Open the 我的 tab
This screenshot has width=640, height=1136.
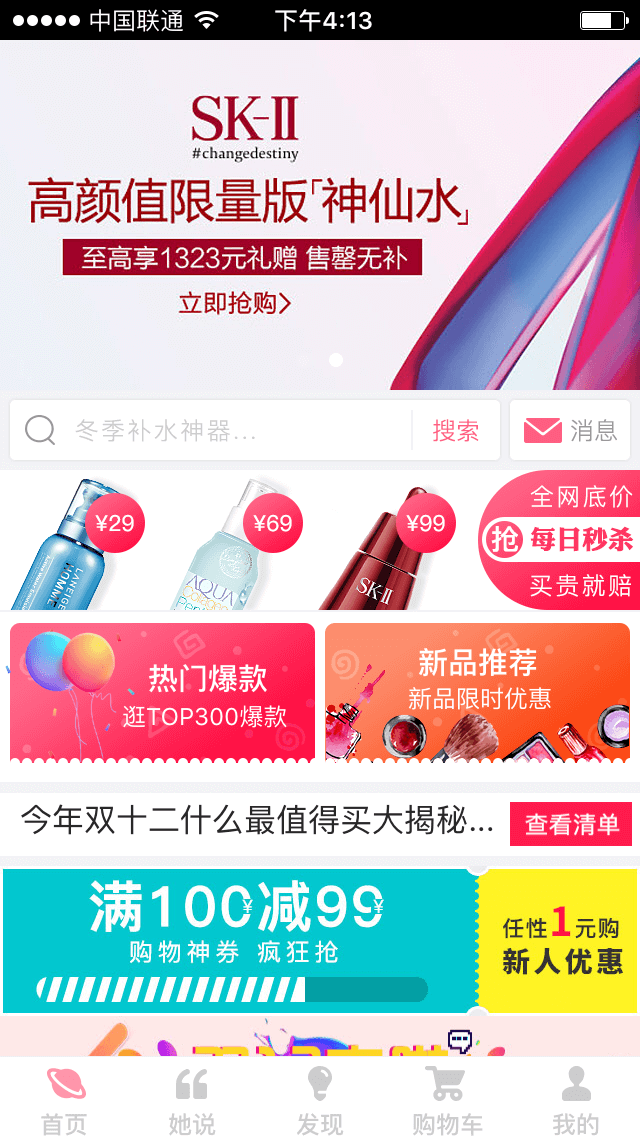click(x=576, y=1098)
